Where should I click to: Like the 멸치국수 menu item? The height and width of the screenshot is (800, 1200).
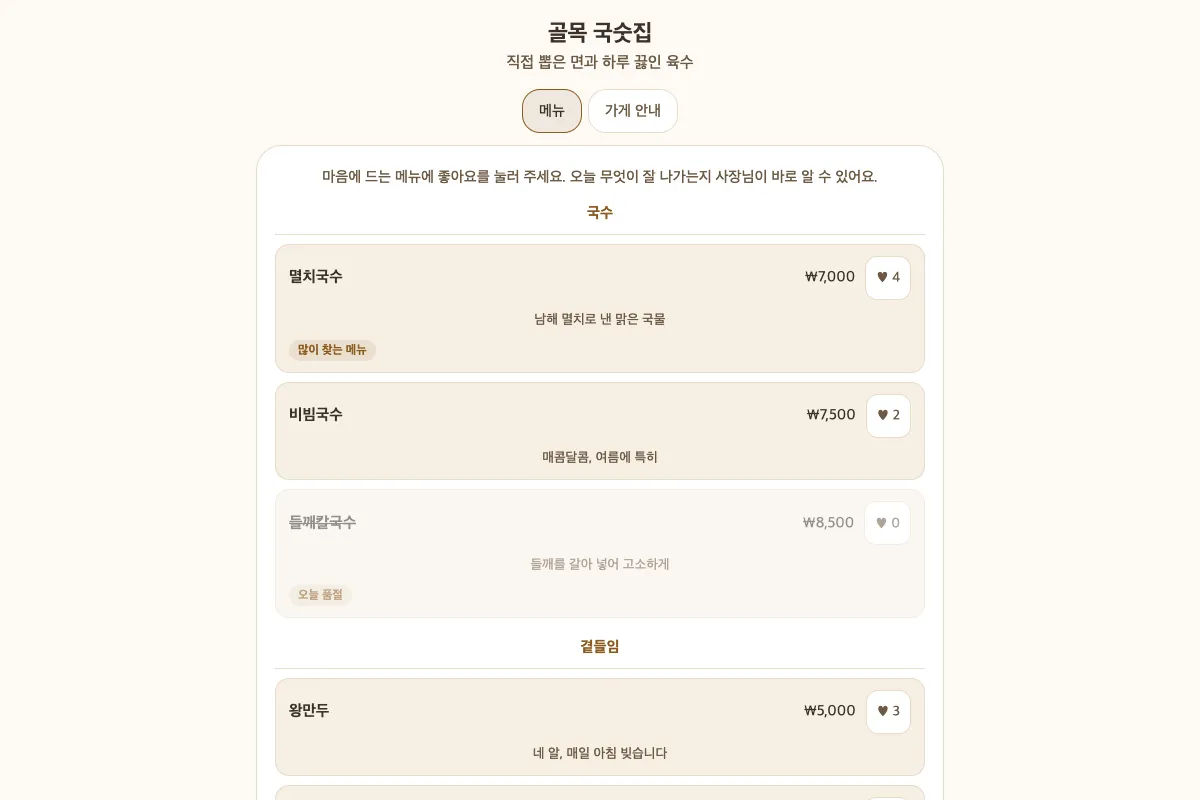click(x=888, y=278)
